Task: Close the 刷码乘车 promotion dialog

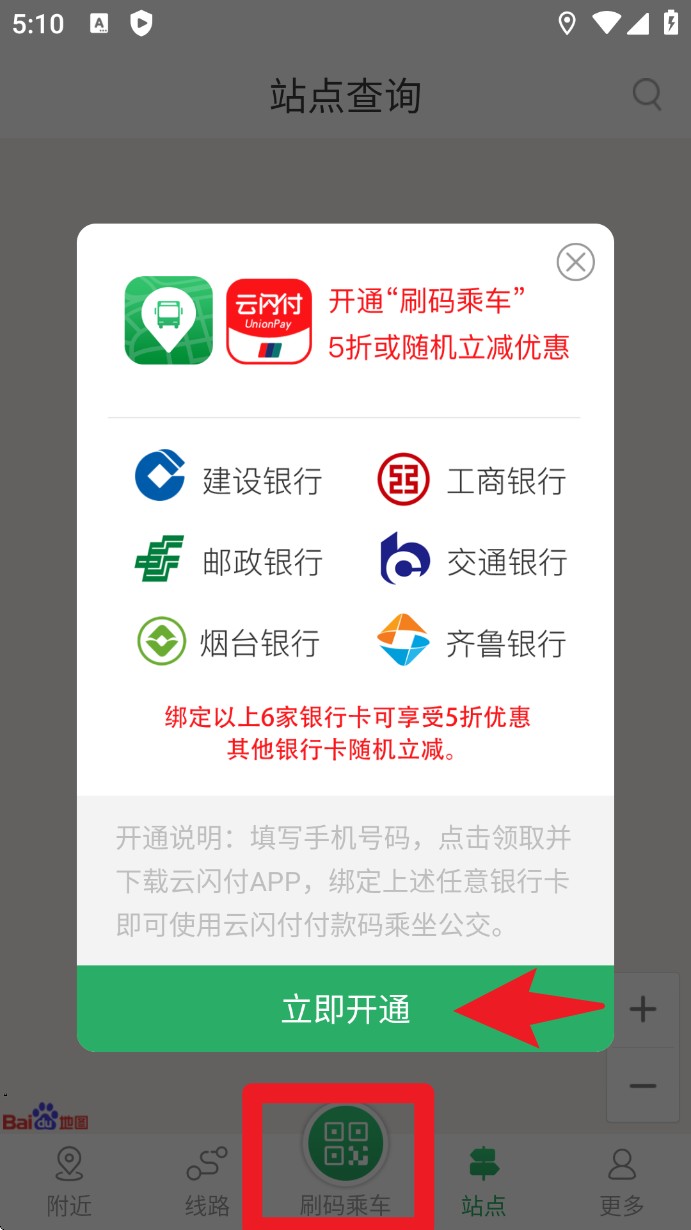Action: [x=575, y=263]
